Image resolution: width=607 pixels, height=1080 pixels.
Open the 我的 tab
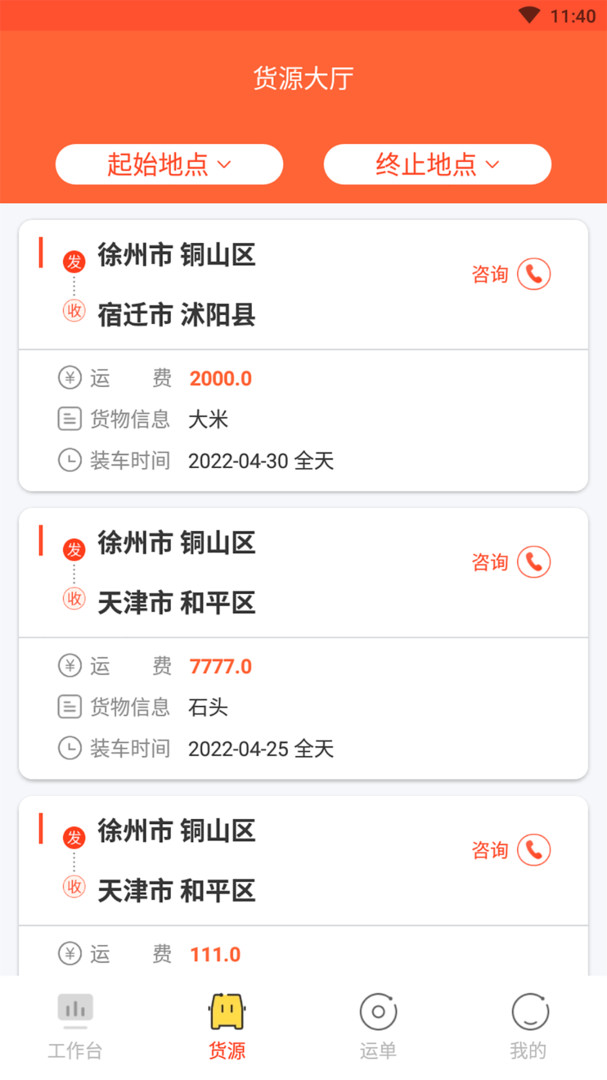click(x=529, y=1026)
